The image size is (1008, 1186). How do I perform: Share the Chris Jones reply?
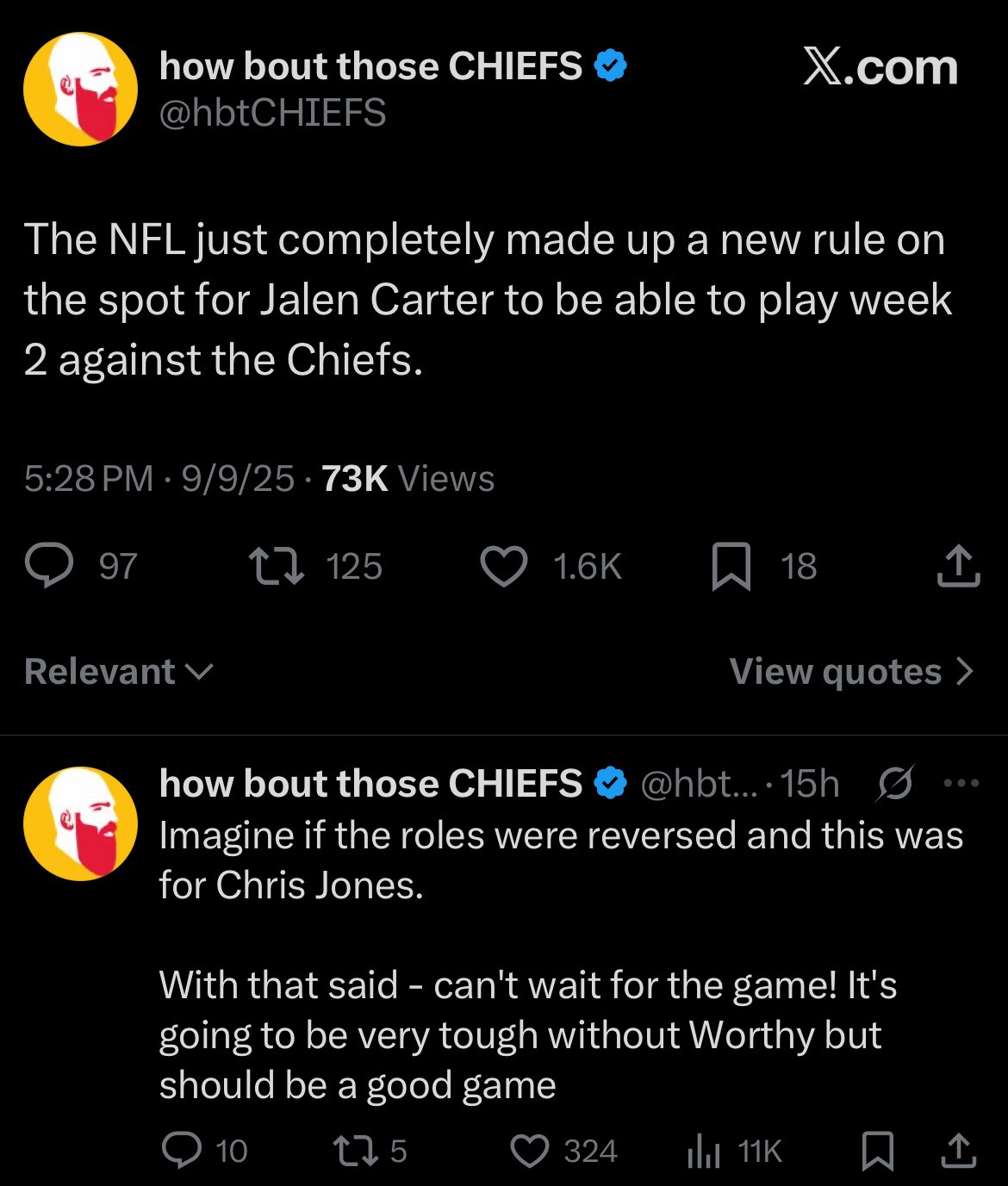[958, 1151]
